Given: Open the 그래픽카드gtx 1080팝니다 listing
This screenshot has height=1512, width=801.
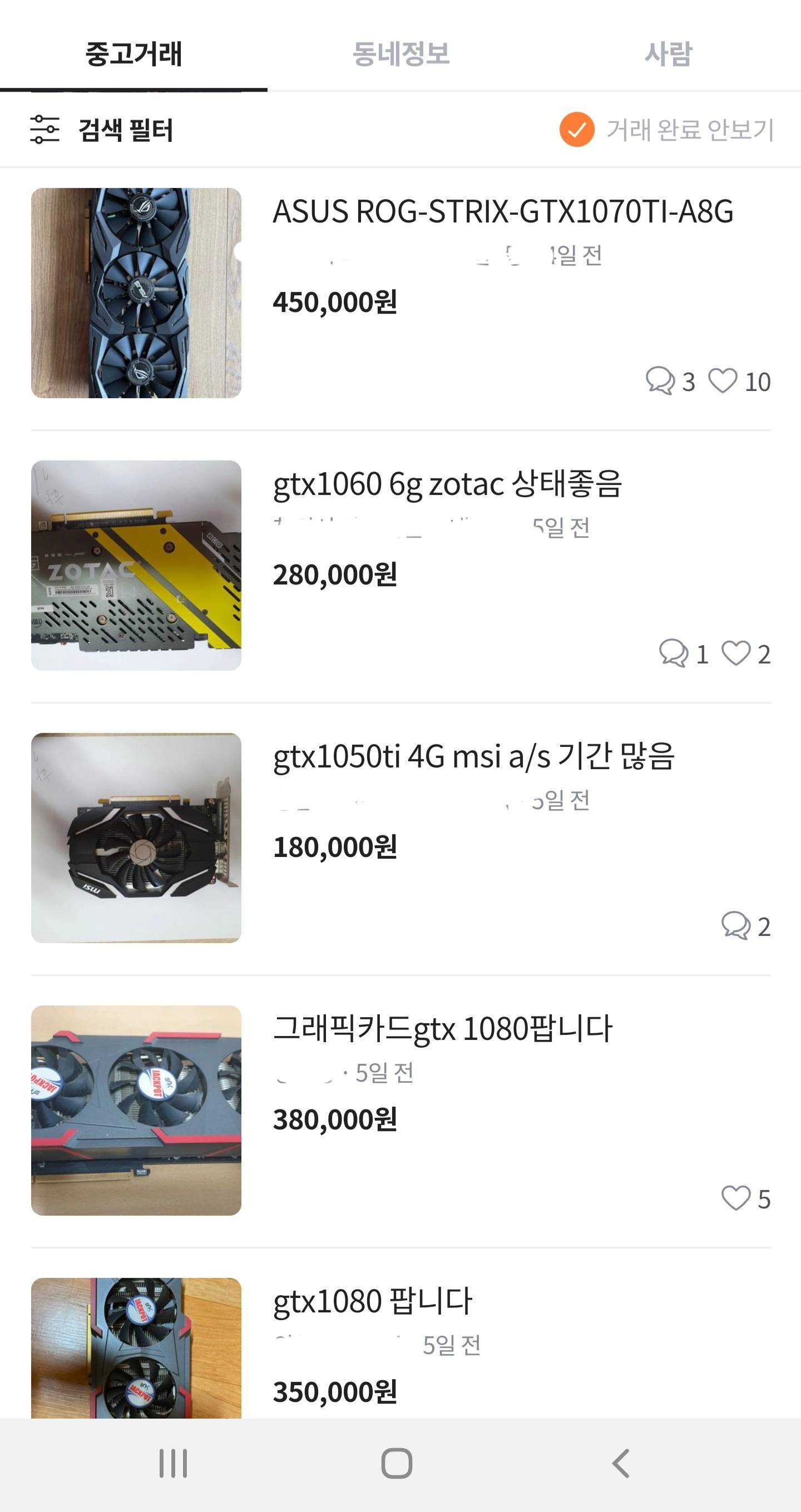Looking at the screenshot, I should [x=443, y=1029].
